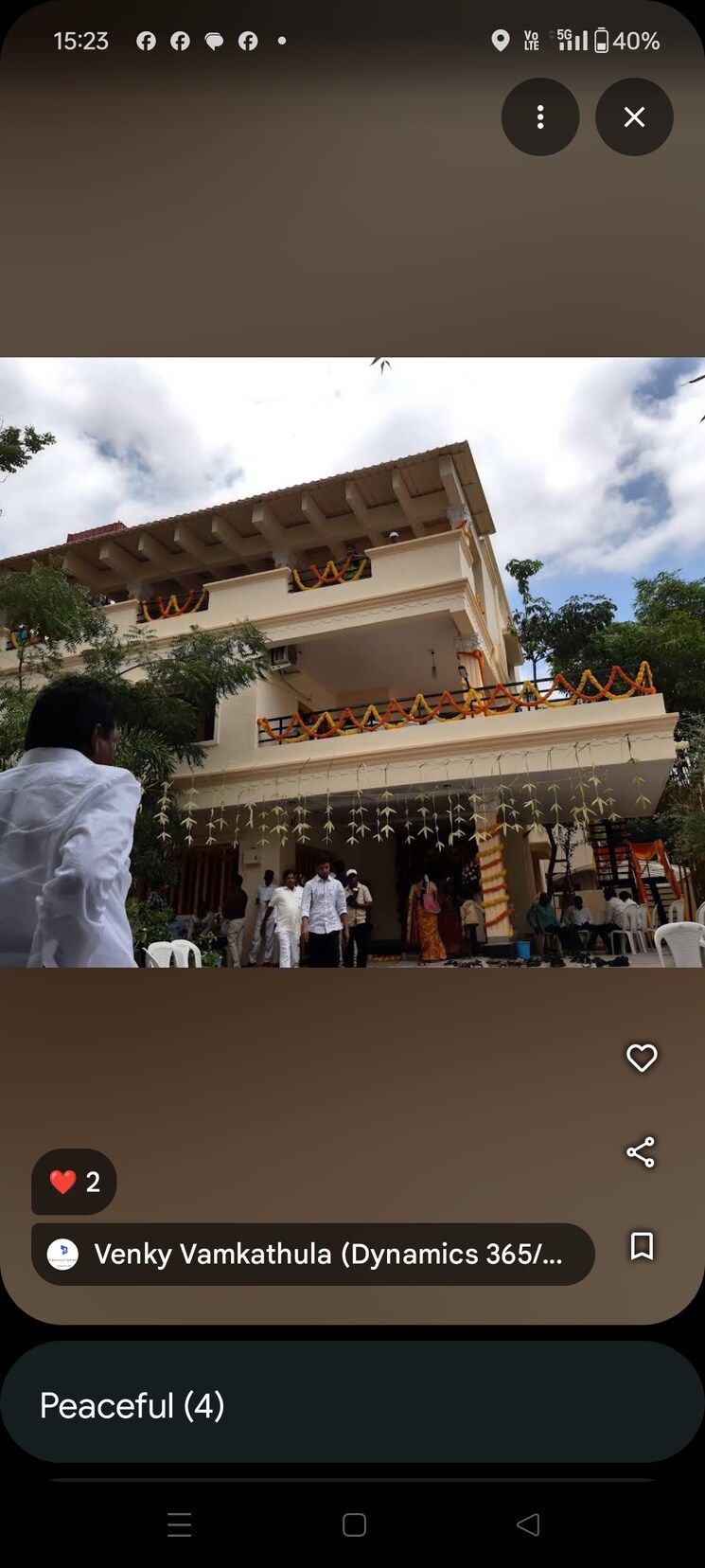Open the Peaceful (4) section
This screenshot has height=1568, width=705.
pyautogui.click(x=351, y=1404)
